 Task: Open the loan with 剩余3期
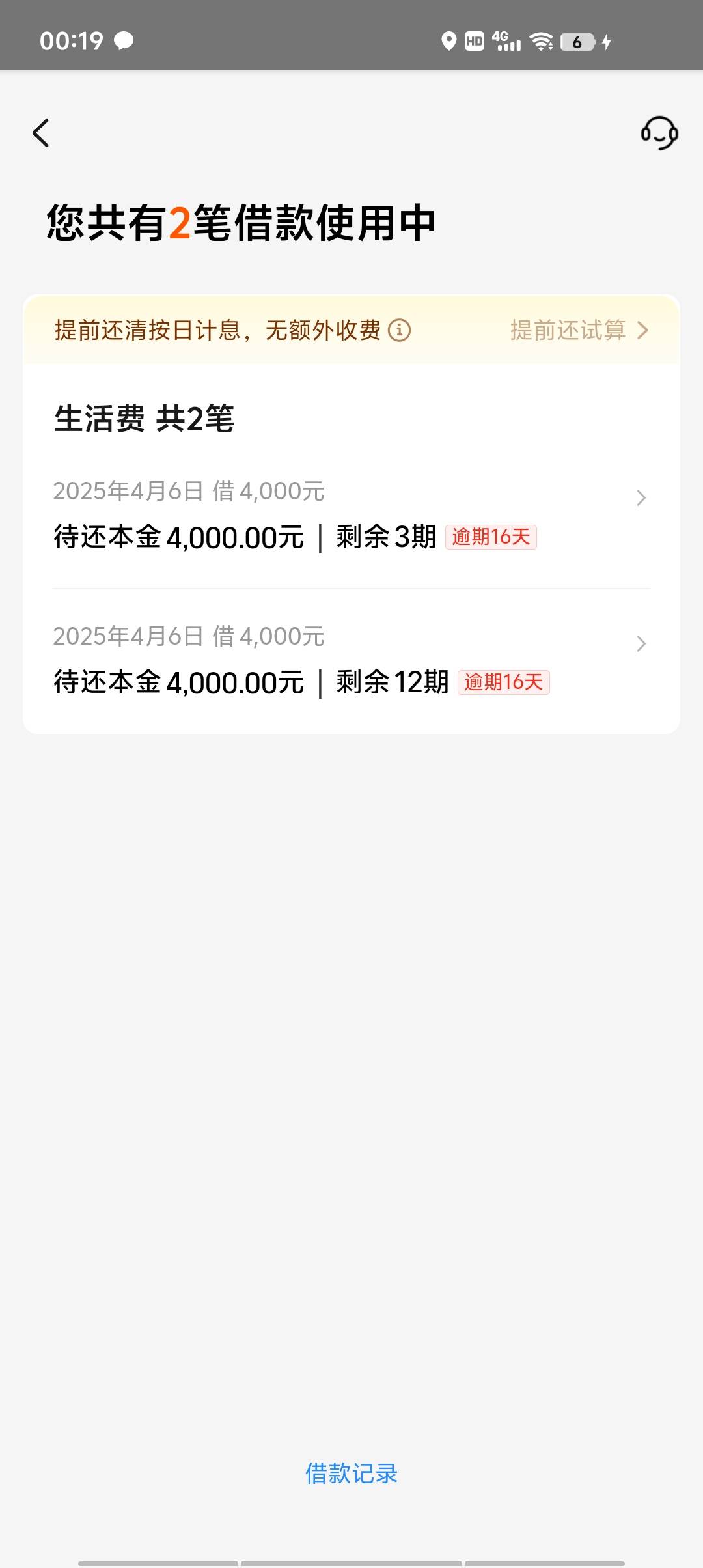(x=351, y=516)
